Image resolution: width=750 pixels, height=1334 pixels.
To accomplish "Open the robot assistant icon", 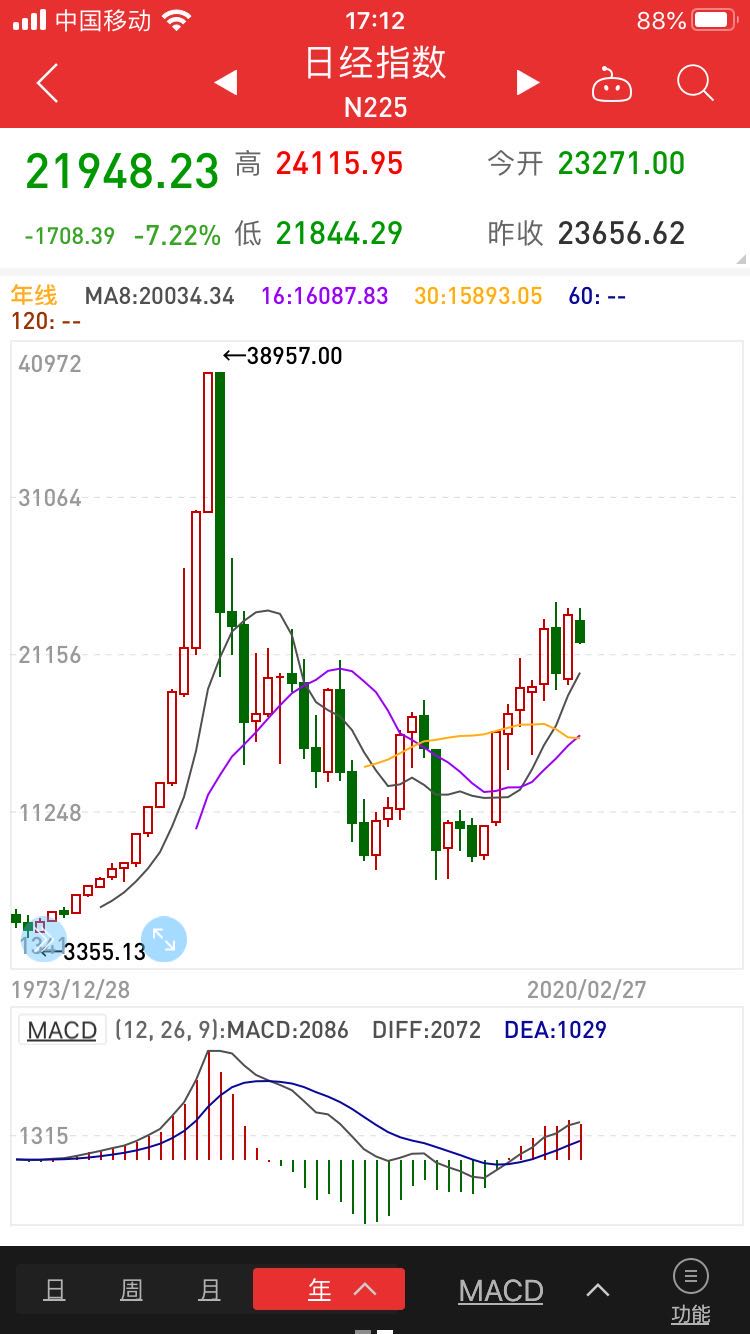I will (611, 84).
